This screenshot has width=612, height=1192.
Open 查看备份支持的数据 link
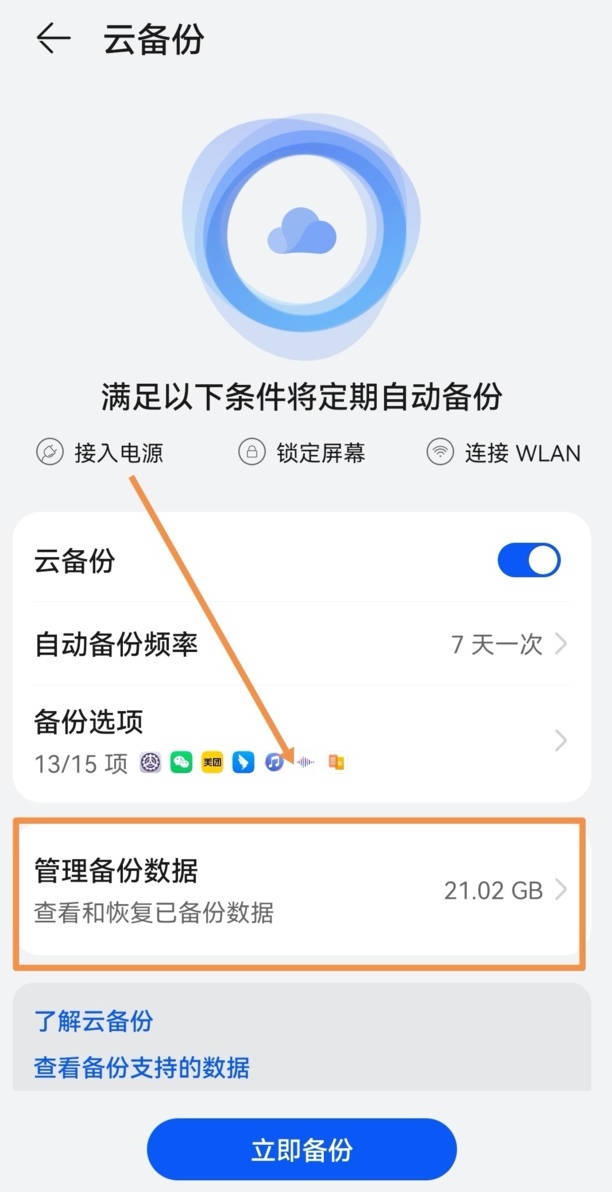coord(141,1067)
